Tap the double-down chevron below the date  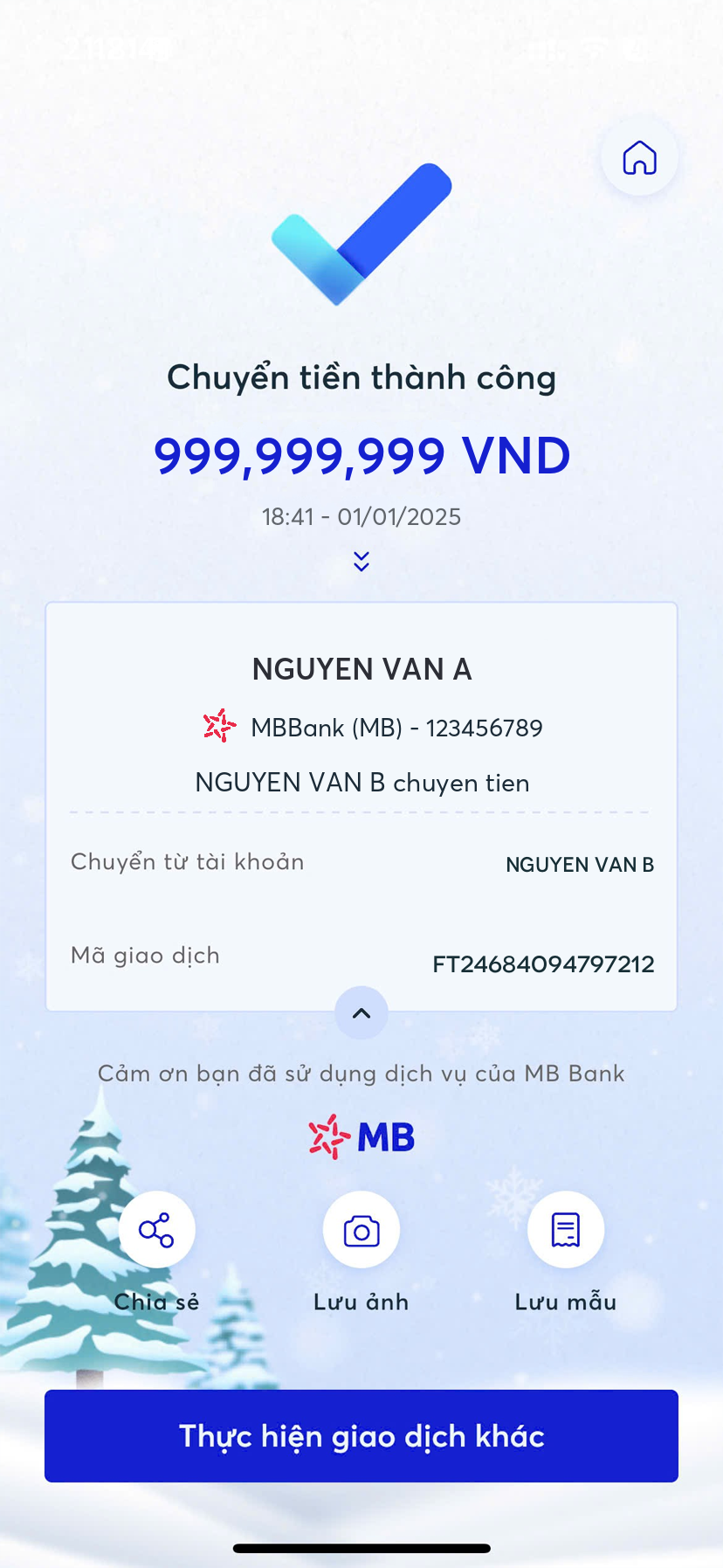pos(361,561)
